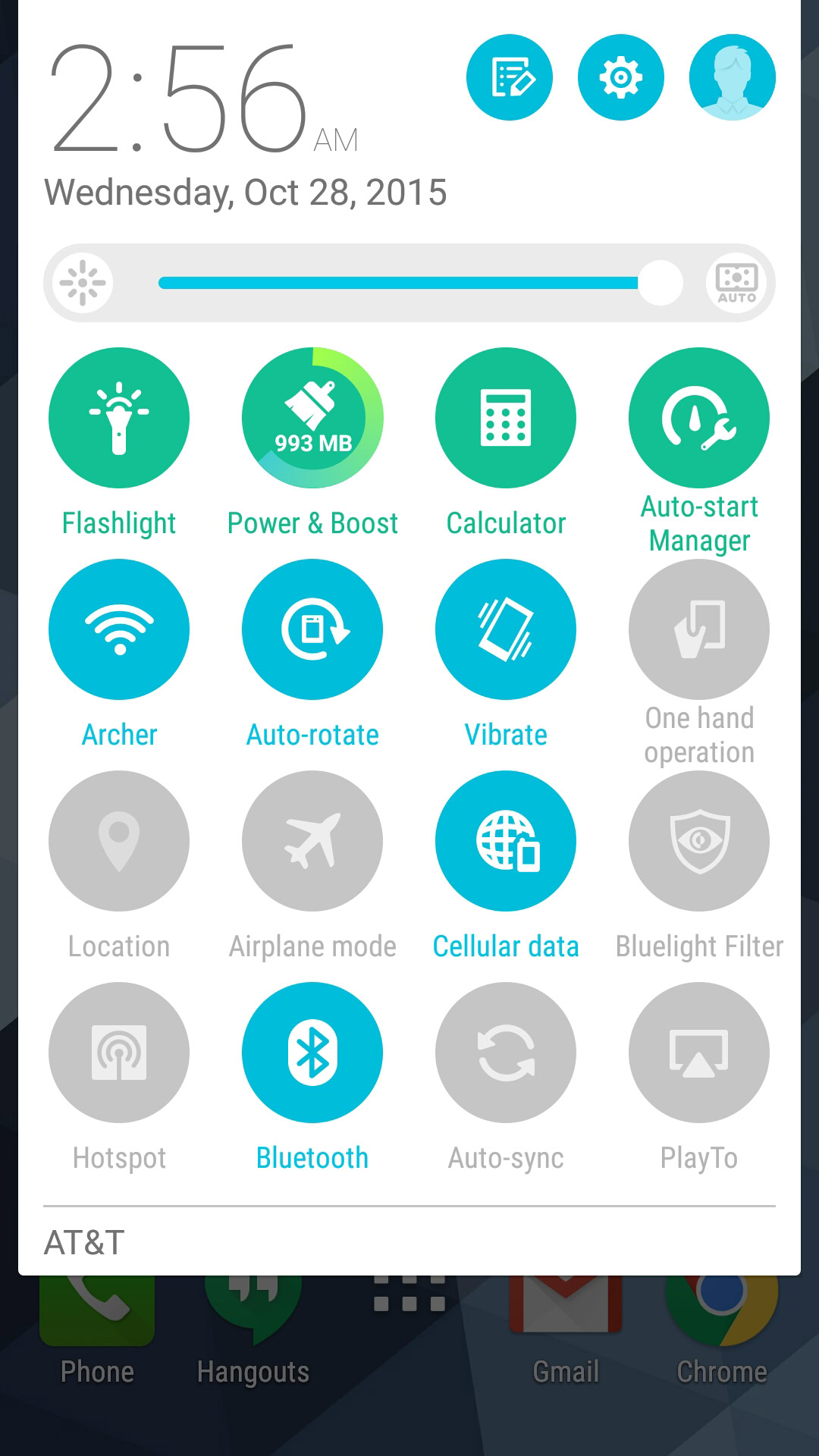Enable Auto-sync

[x=506, y=1053]
